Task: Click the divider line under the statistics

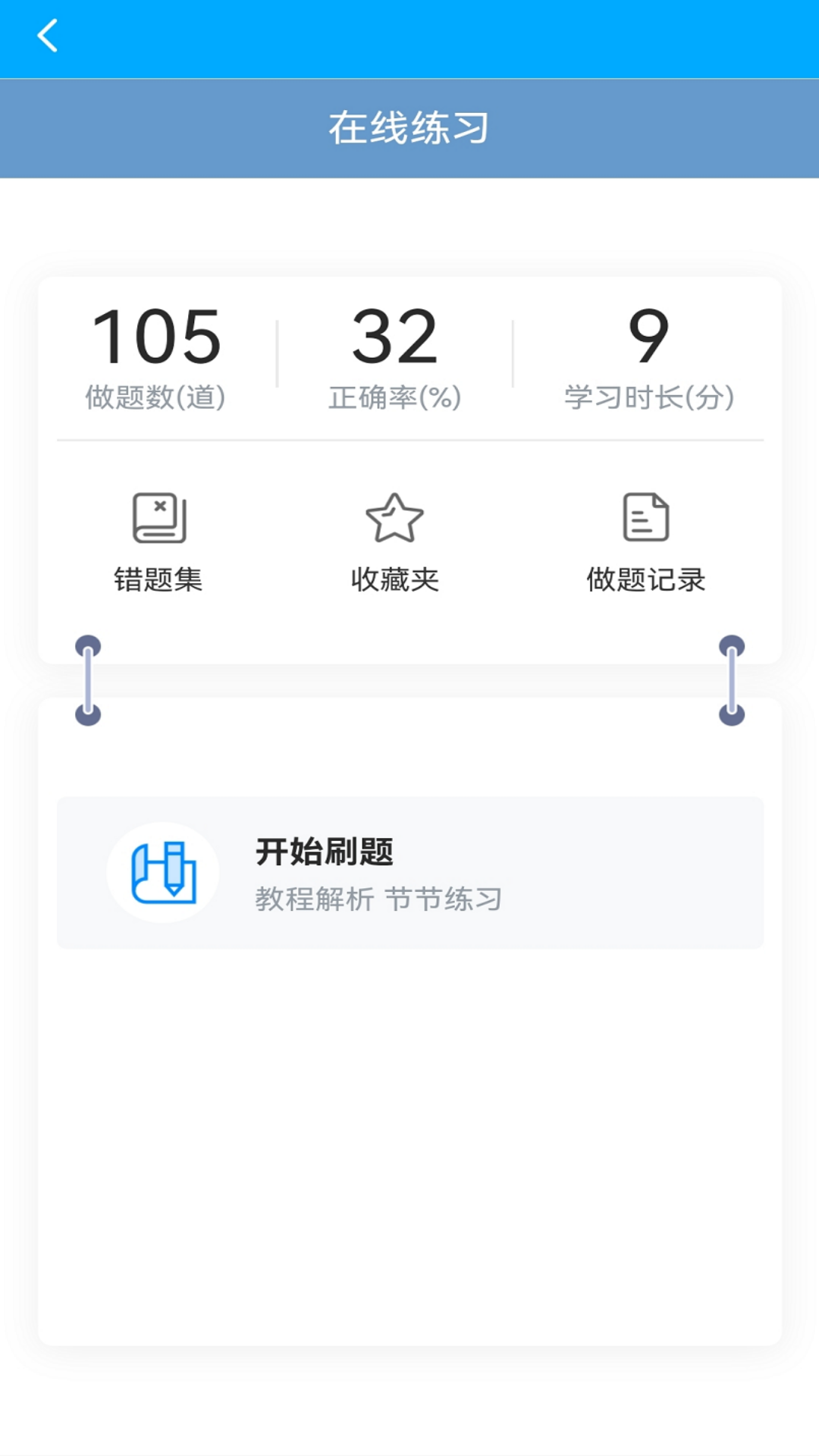Action: 409,437
